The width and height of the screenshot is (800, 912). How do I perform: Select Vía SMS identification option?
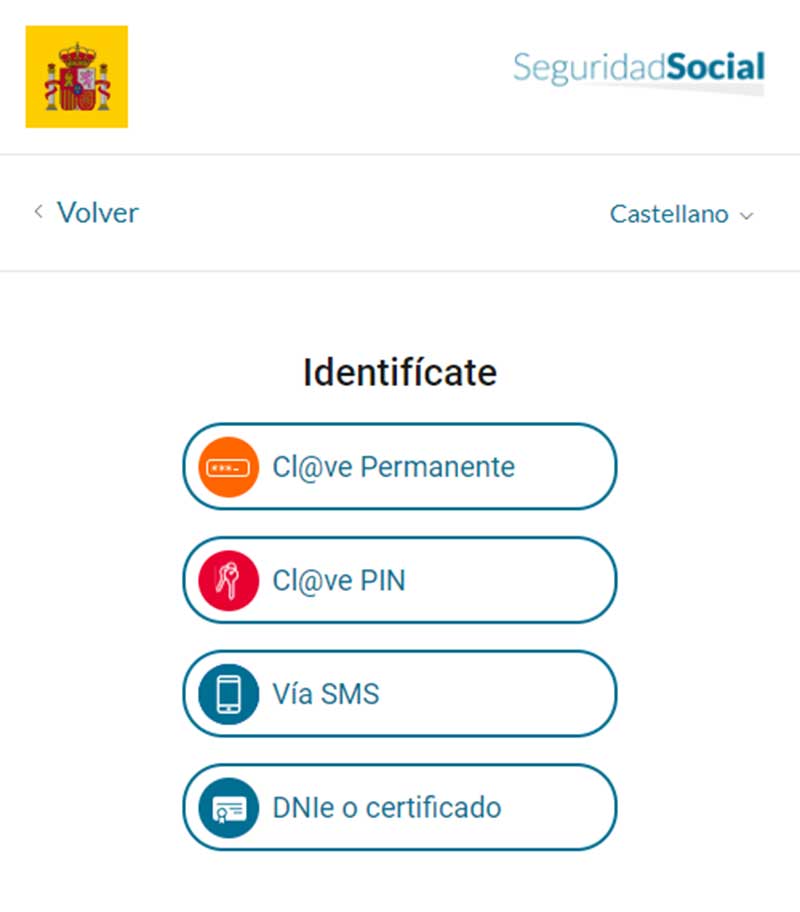tap(399, 694)
